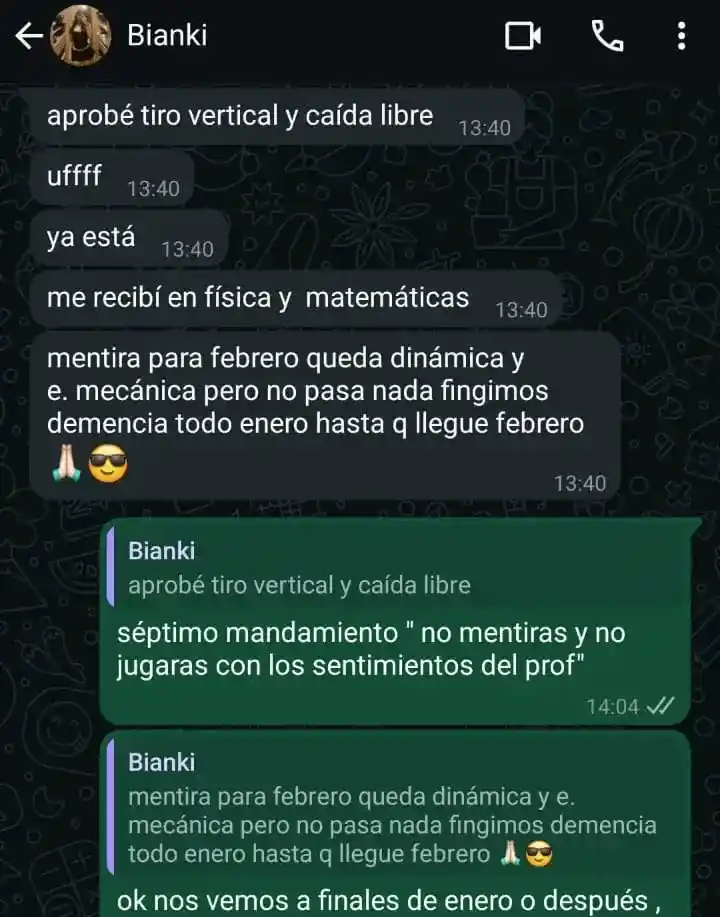Image resolution: width=720 pixels, height=917 pixels.
Task: Start a video call with Bianki
Action: pos(523,37)
